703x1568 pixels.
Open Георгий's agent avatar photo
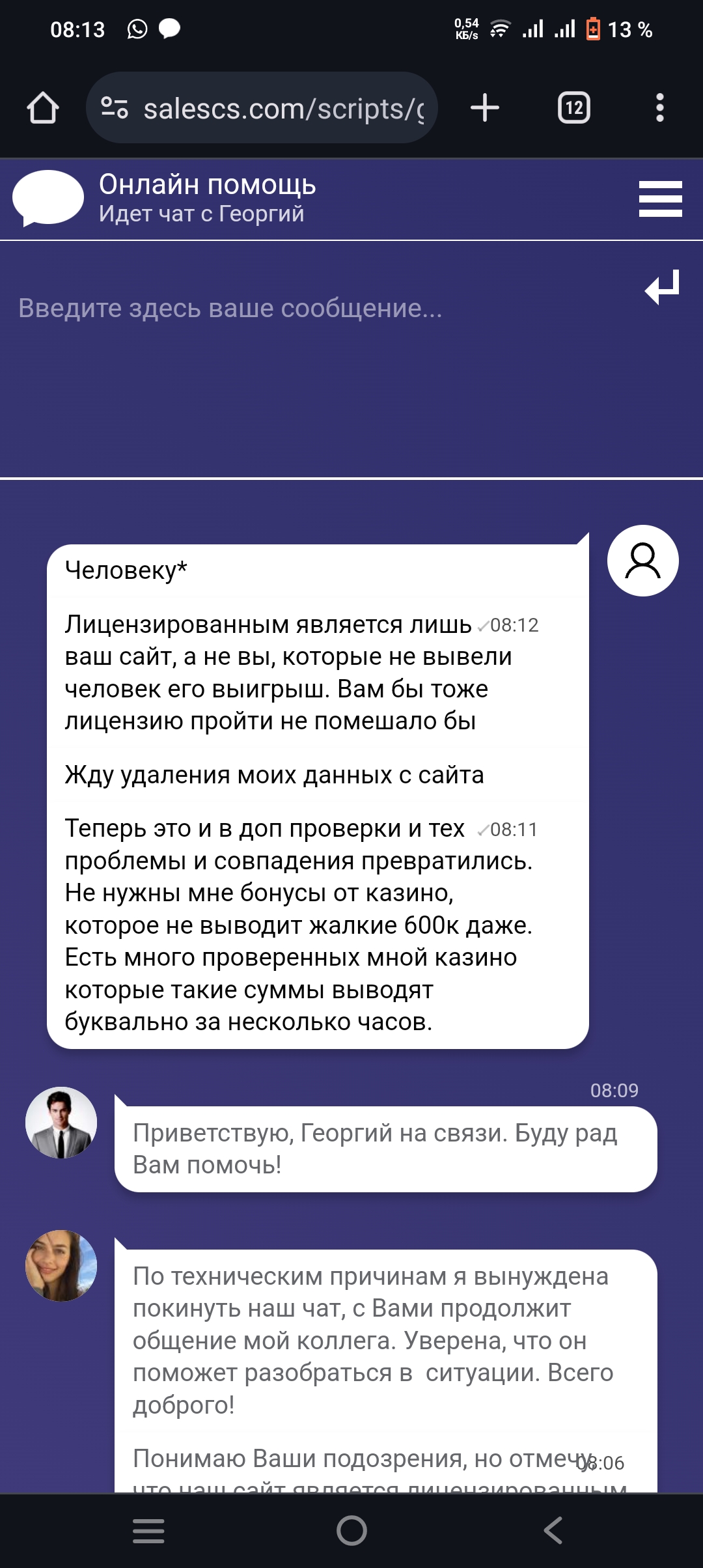pyautogui.click(x=61, y=1121)
